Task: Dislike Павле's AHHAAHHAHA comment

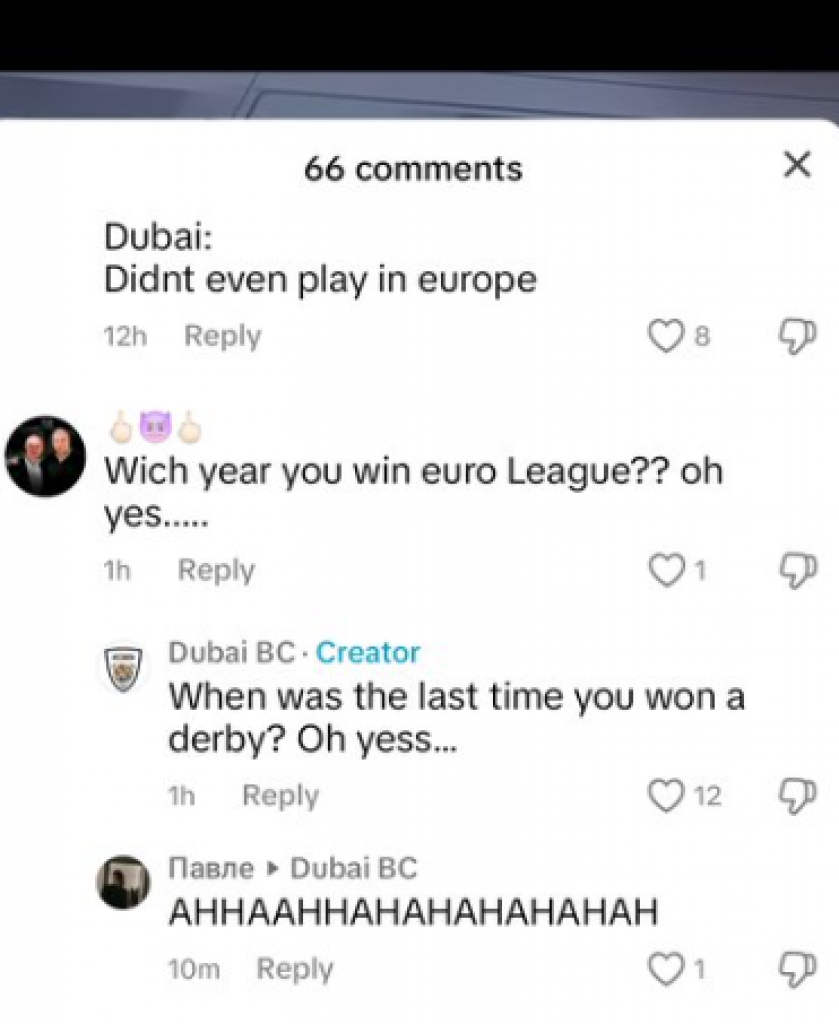Action: (x=799, y=968)
